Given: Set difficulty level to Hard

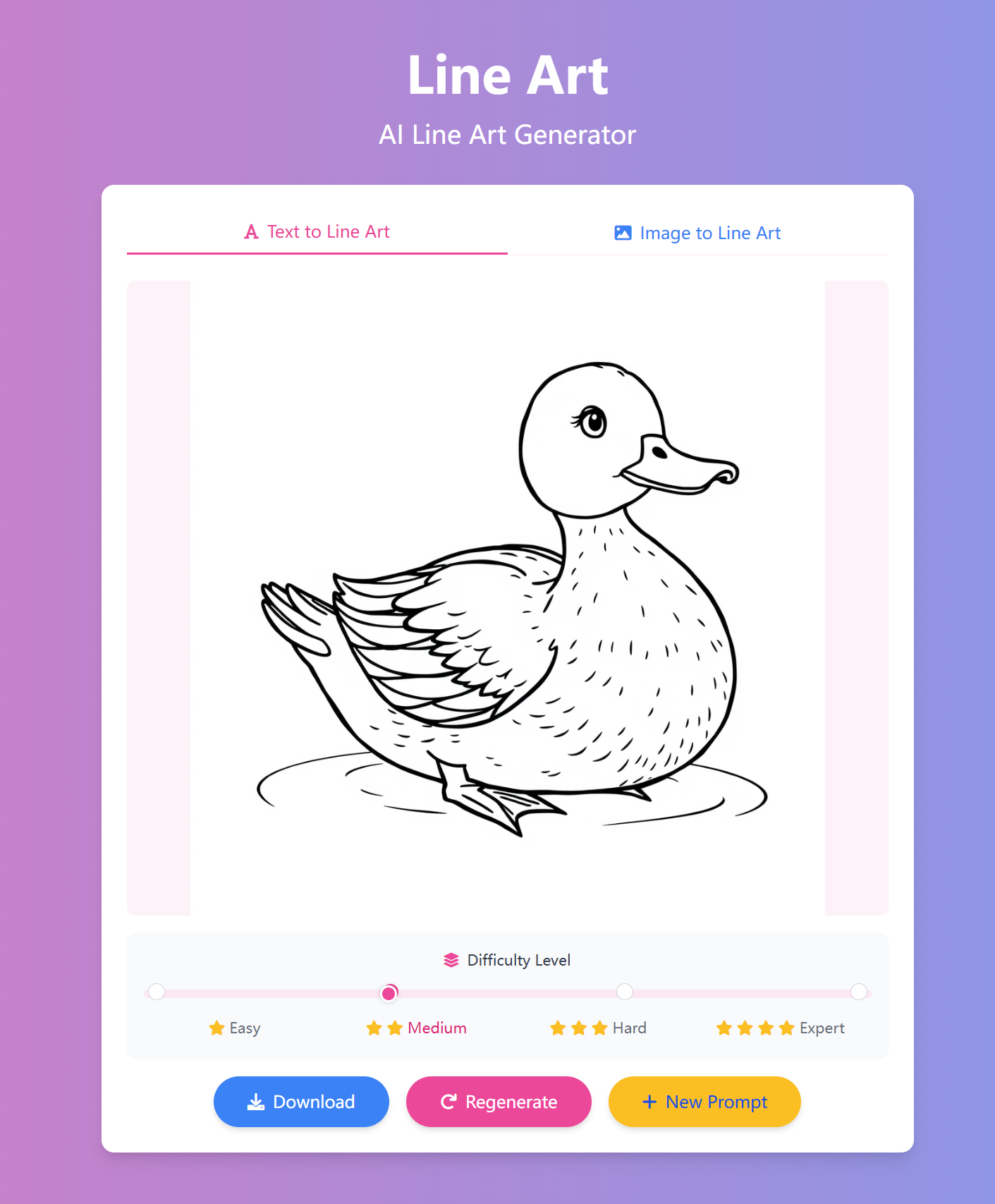Looking at the screenshot, I should tap(624, 992).
